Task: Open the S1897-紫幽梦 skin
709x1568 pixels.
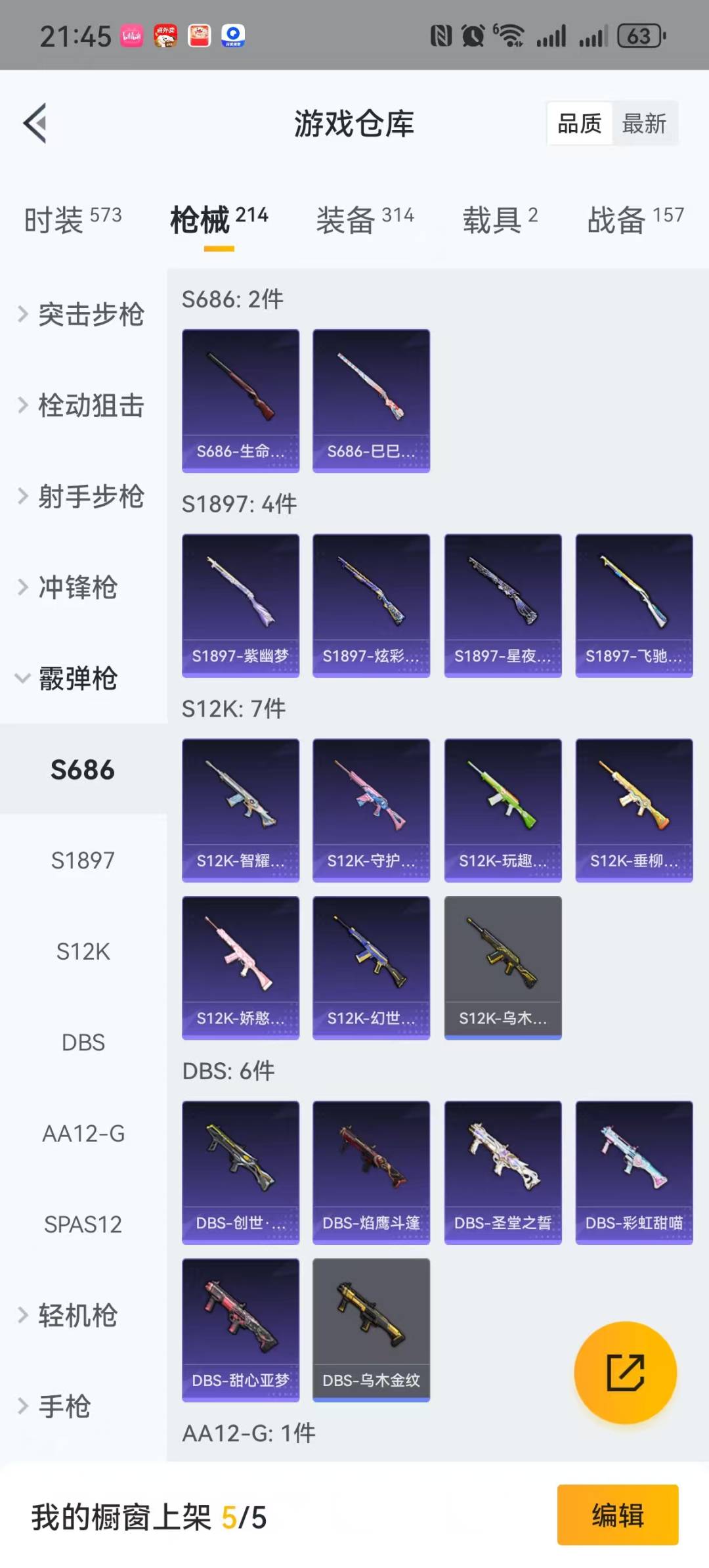Action: pyautogui.click(x=240, y=604)
